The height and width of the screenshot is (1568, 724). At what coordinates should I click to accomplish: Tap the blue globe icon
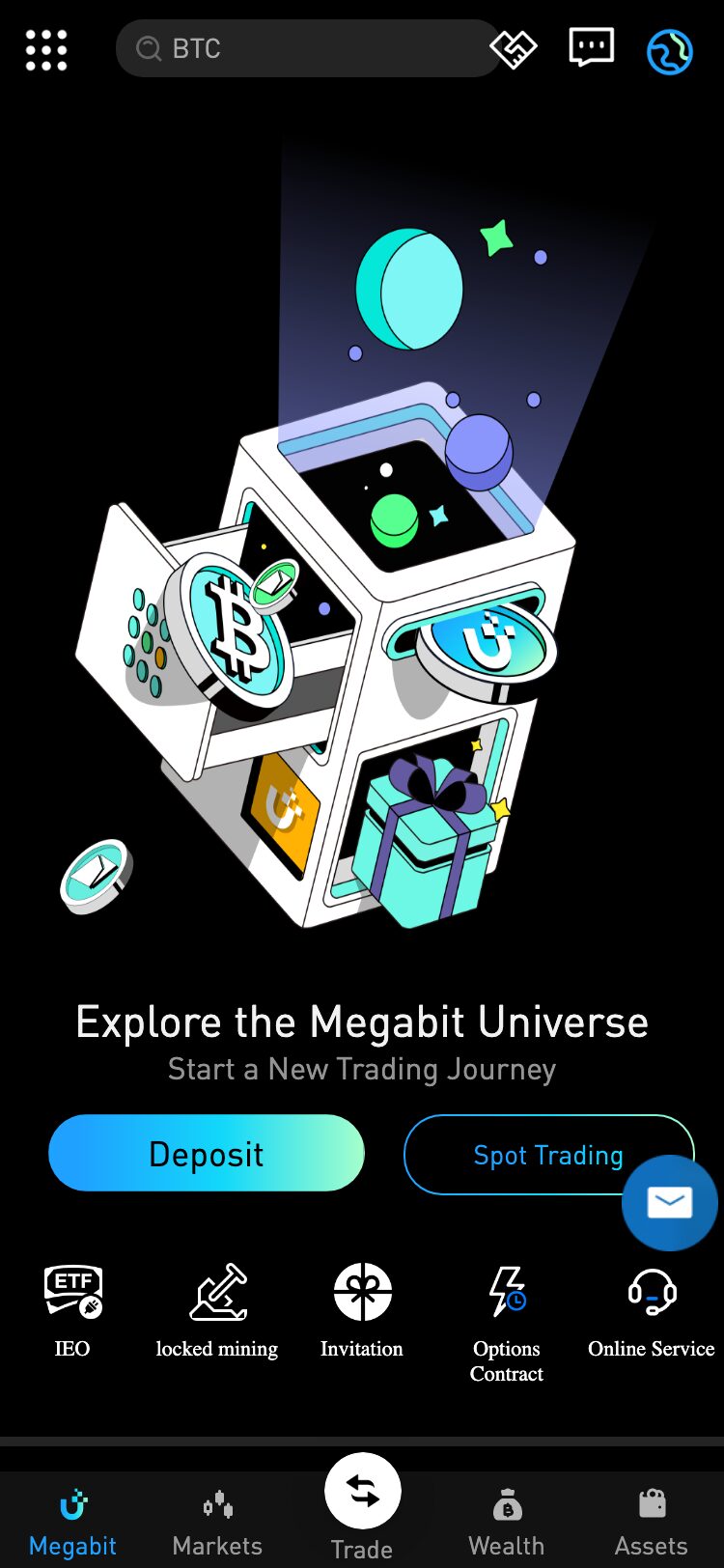coord(669,51)
